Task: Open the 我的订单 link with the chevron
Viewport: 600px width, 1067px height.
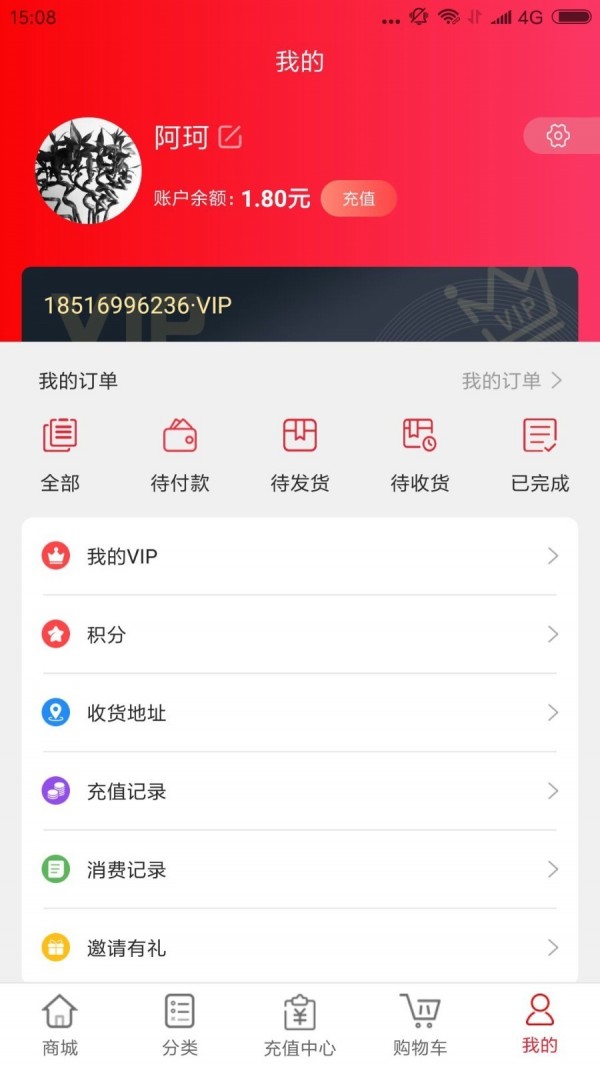Action: [x=512, y=380]
